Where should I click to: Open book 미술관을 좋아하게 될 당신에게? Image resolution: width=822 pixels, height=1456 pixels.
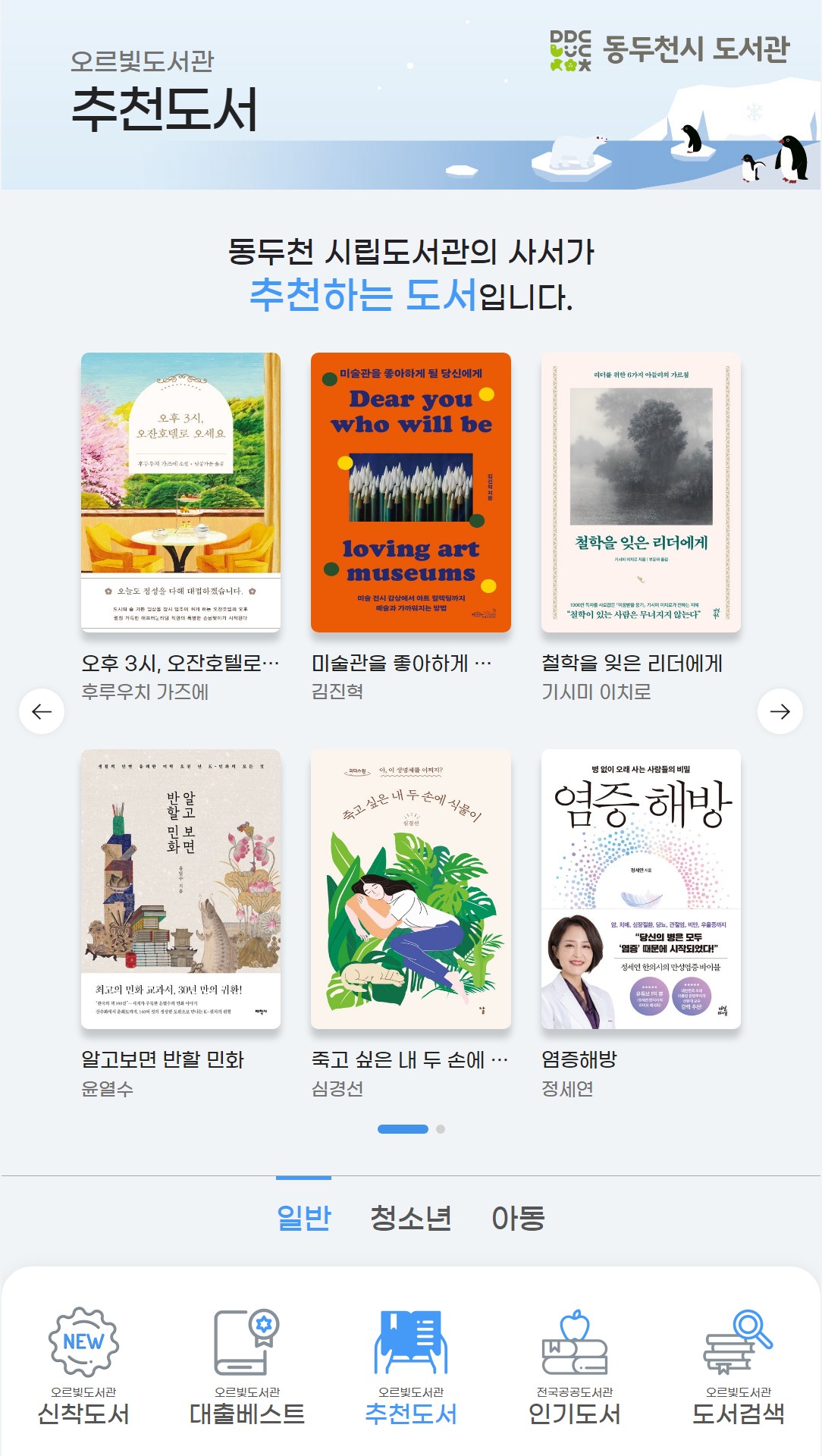(410, 492)
